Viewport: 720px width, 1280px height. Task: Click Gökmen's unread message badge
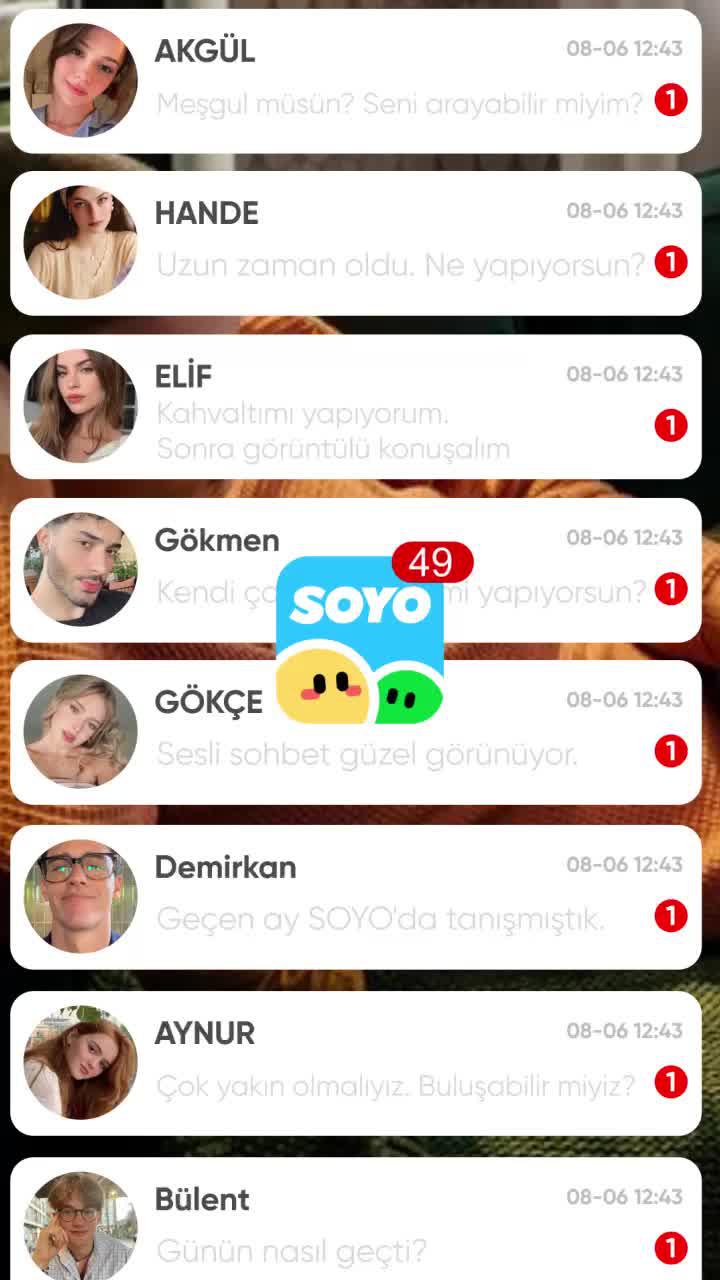pos(671,590)
